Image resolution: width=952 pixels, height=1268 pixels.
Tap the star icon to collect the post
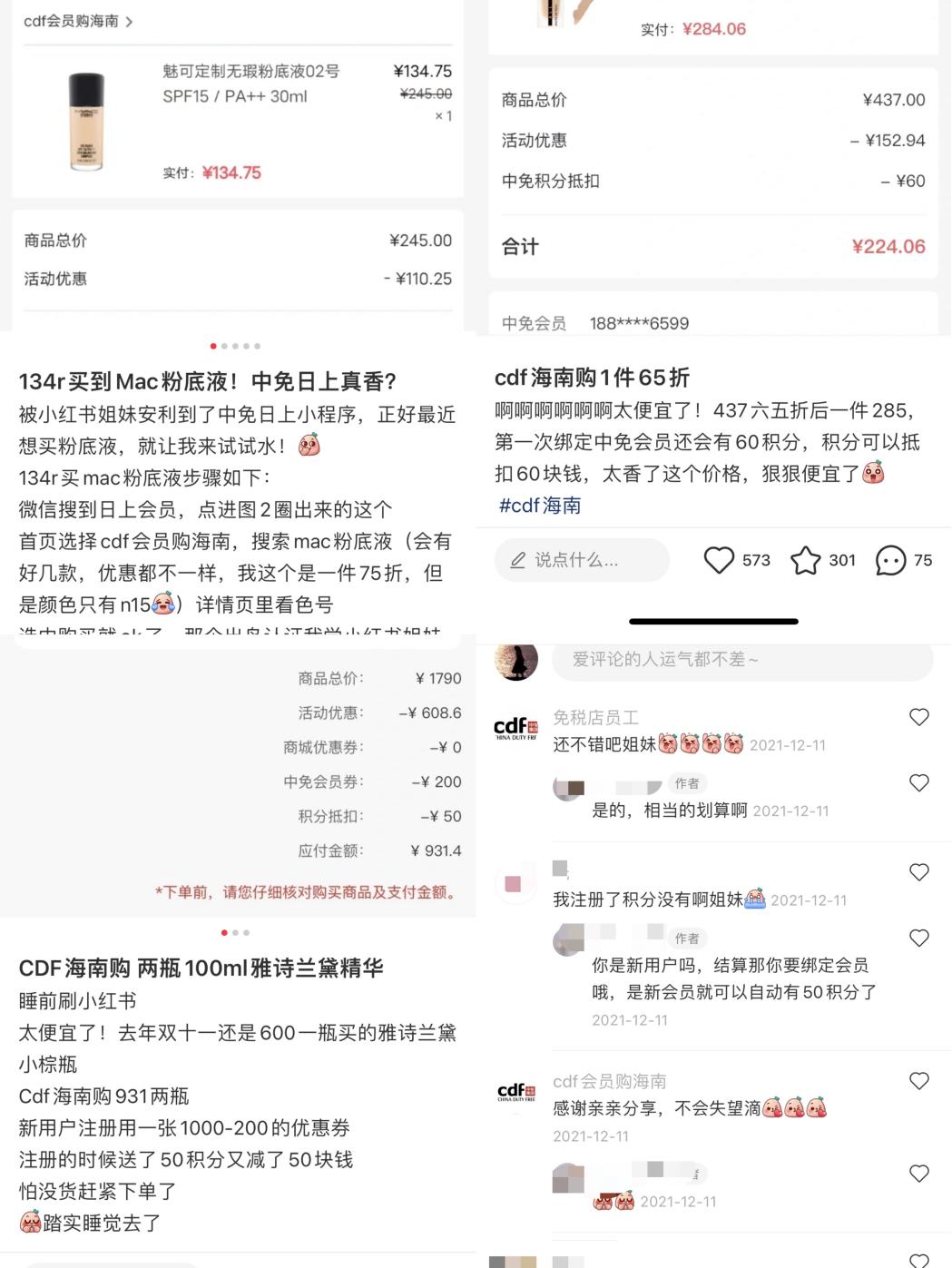806,560
